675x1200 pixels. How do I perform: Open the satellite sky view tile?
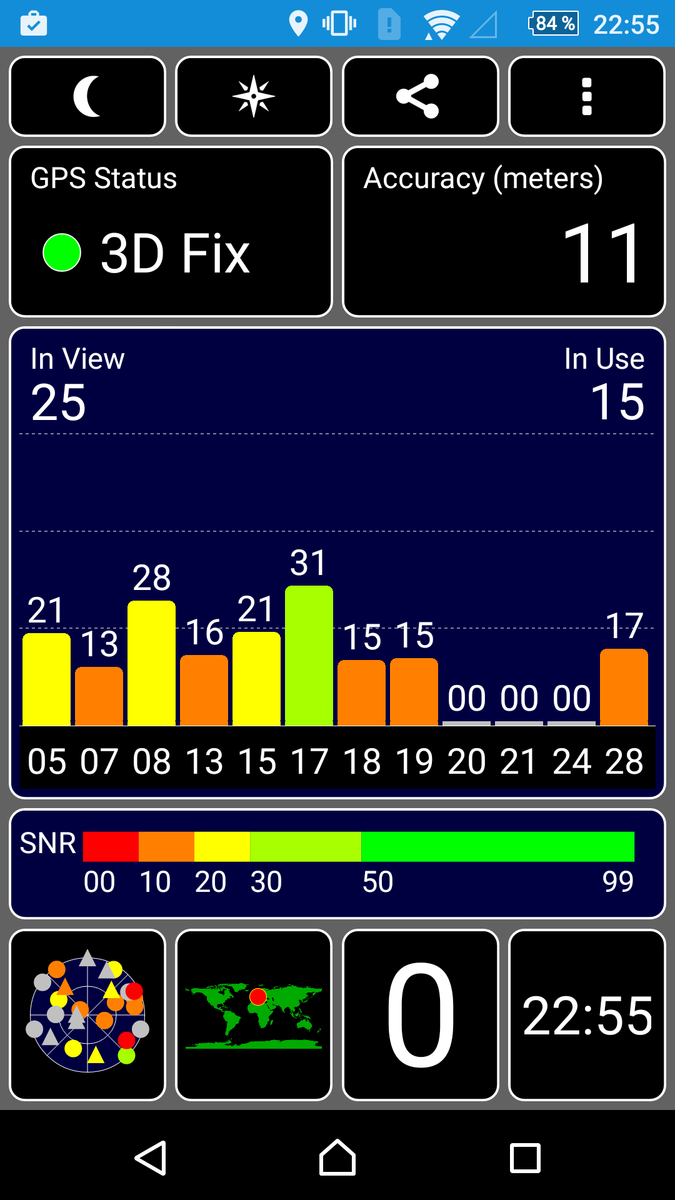(x=87, y=1014)
